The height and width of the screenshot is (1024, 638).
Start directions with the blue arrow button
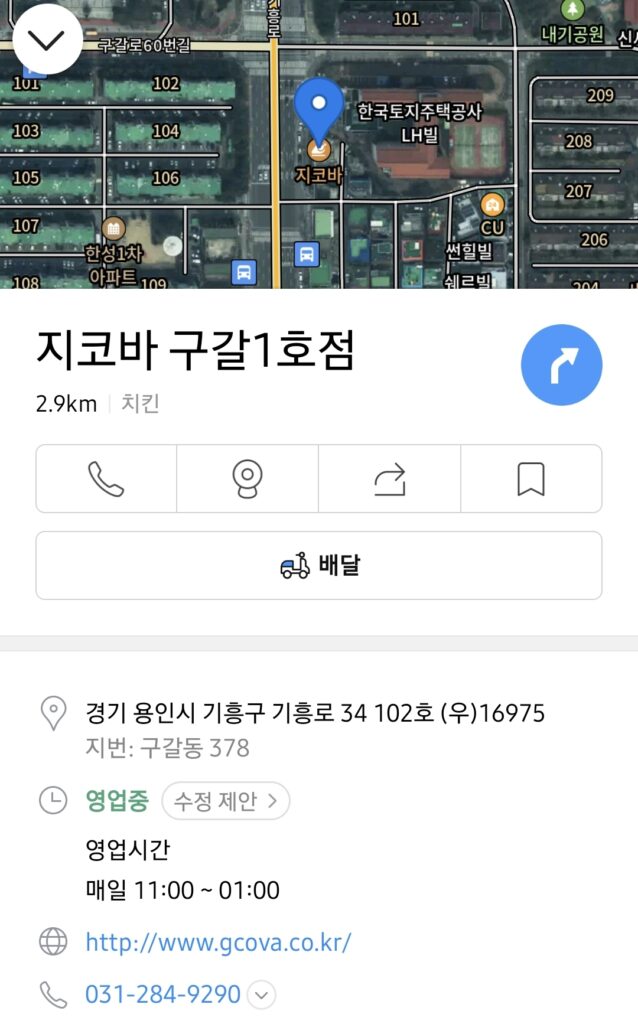pos(562,365)
